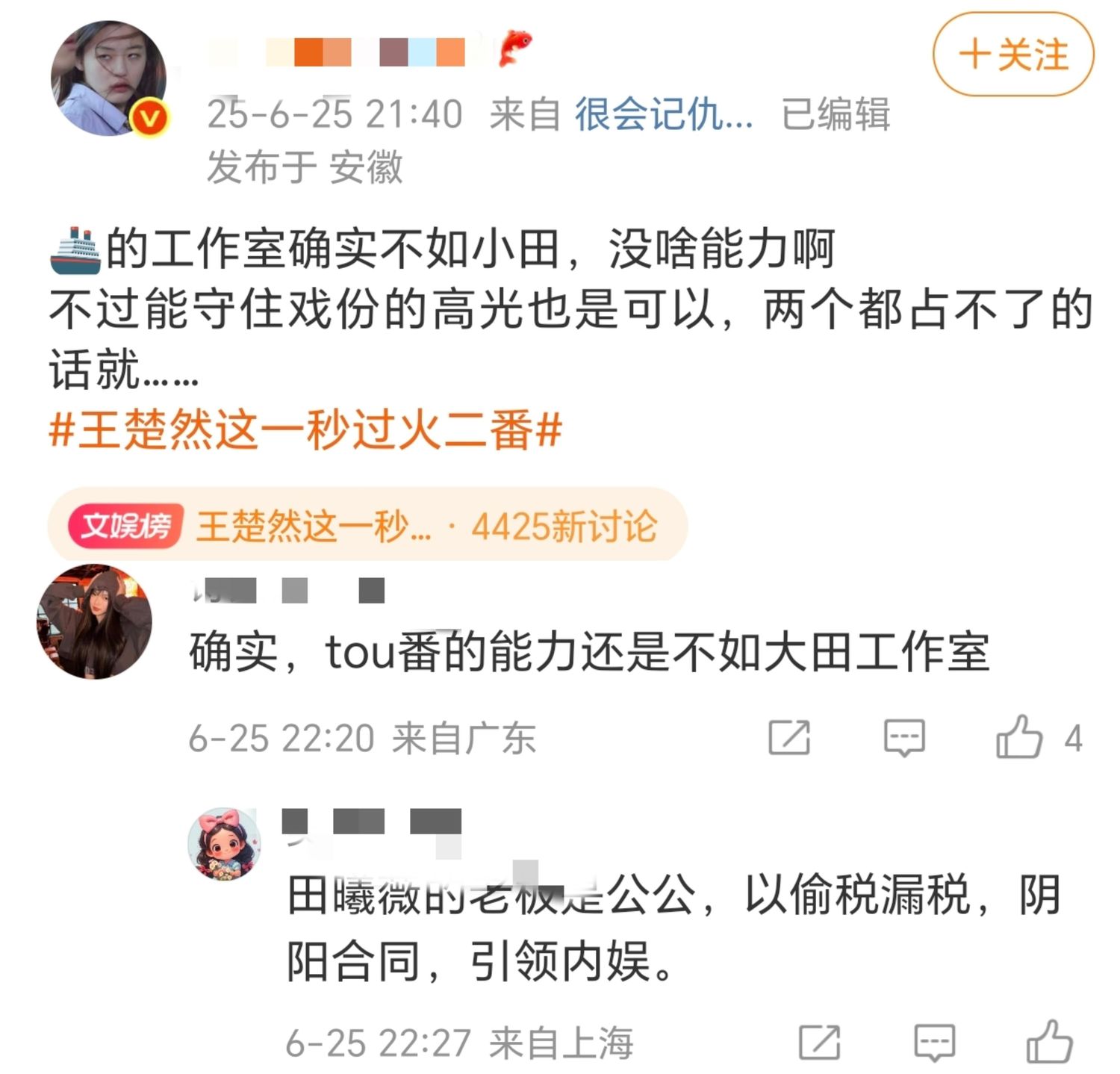Reply to the 6-25 22:20 comment

point(903,738)
